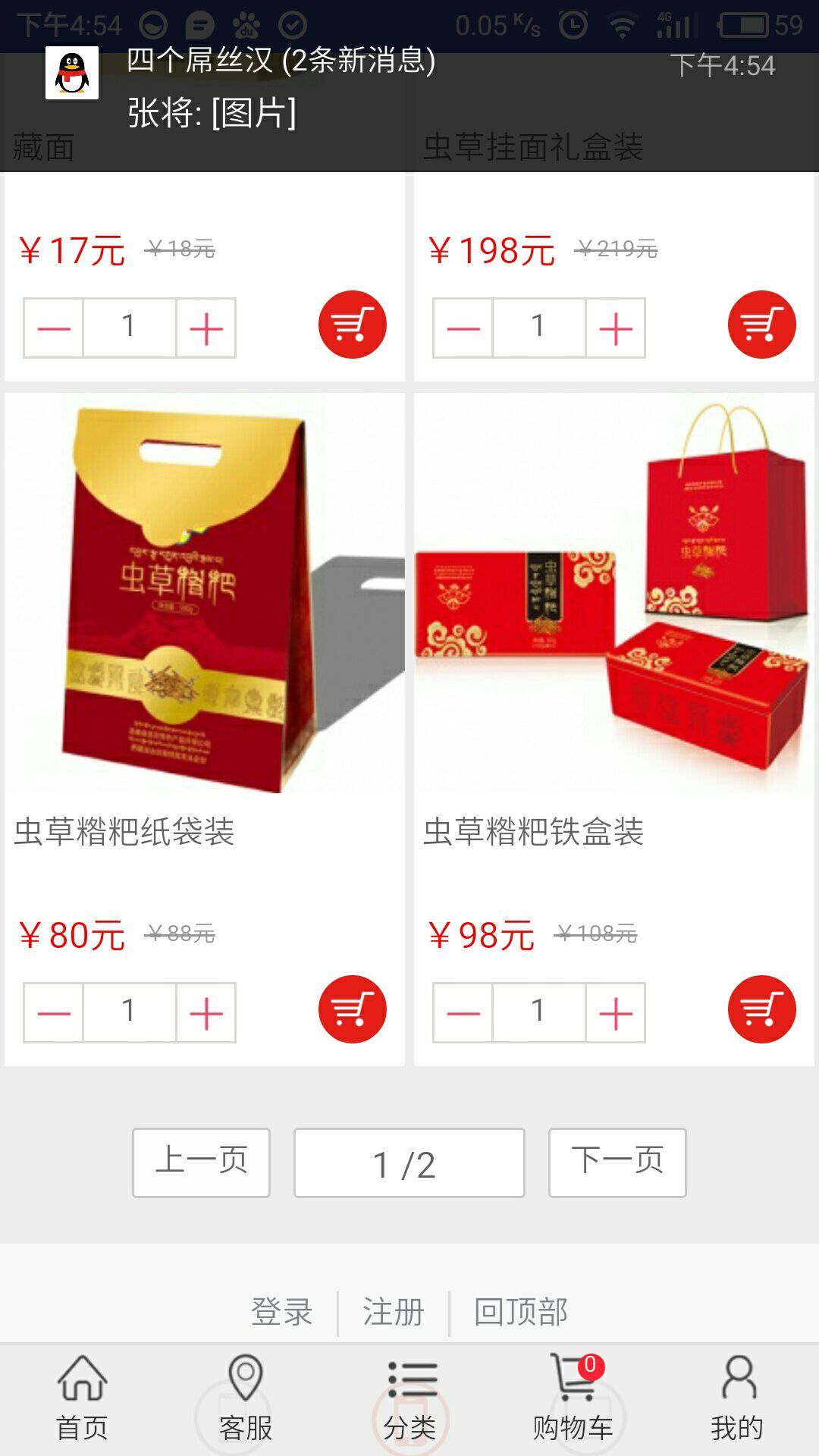This screenshot has width=819, height=1456.
Task: Go to the next page (下一页)
Action: point(617,1163)
